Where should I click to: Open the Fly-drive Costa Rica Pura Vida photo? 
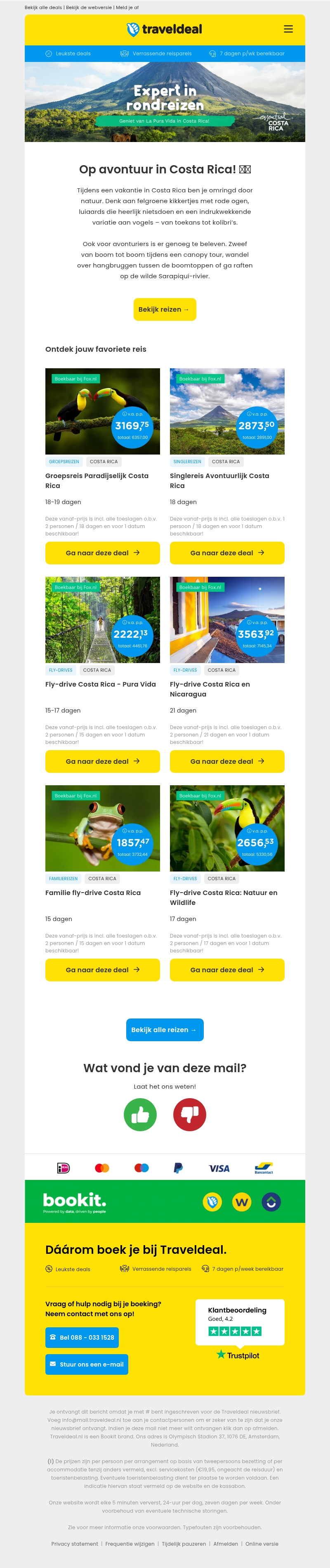102,620
